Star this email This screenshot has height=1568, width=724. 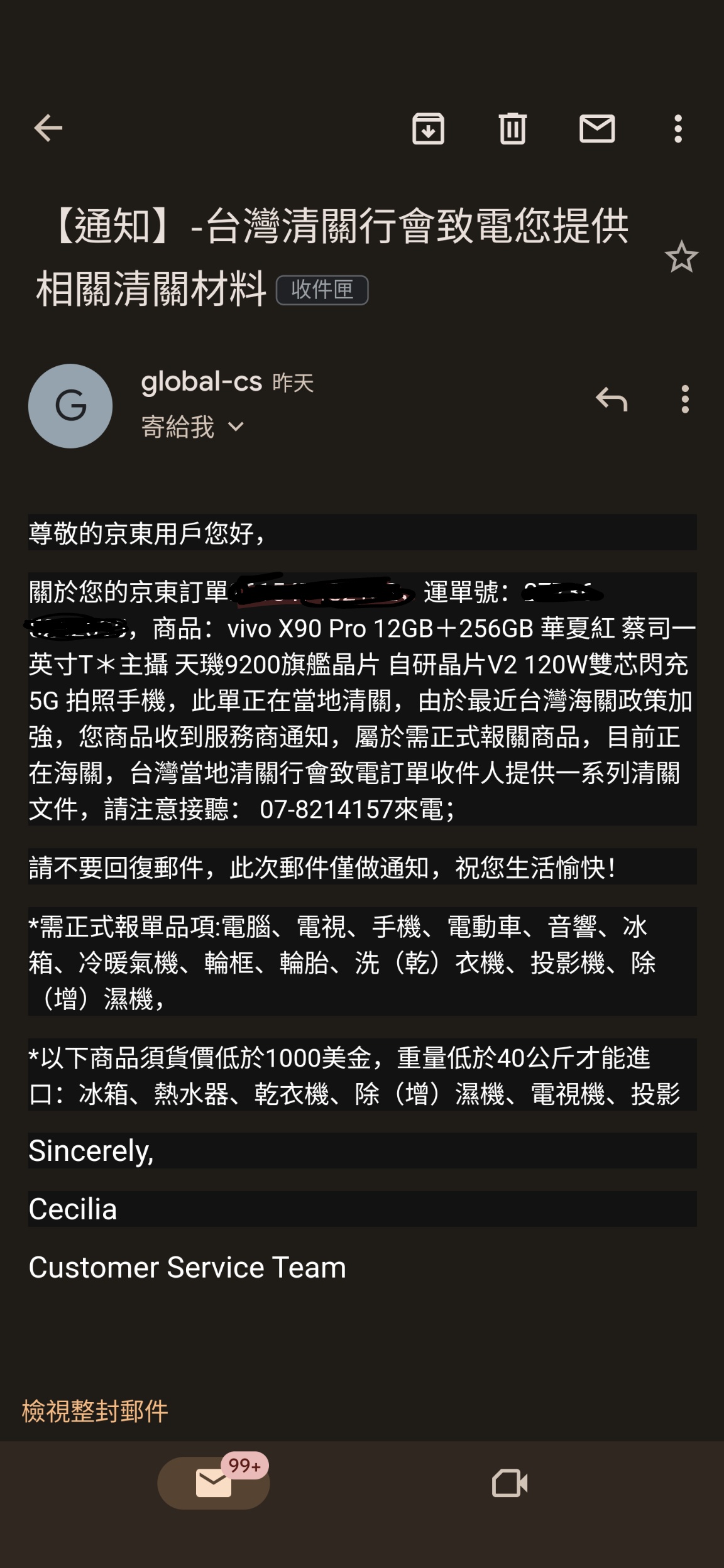click(681, 257)
